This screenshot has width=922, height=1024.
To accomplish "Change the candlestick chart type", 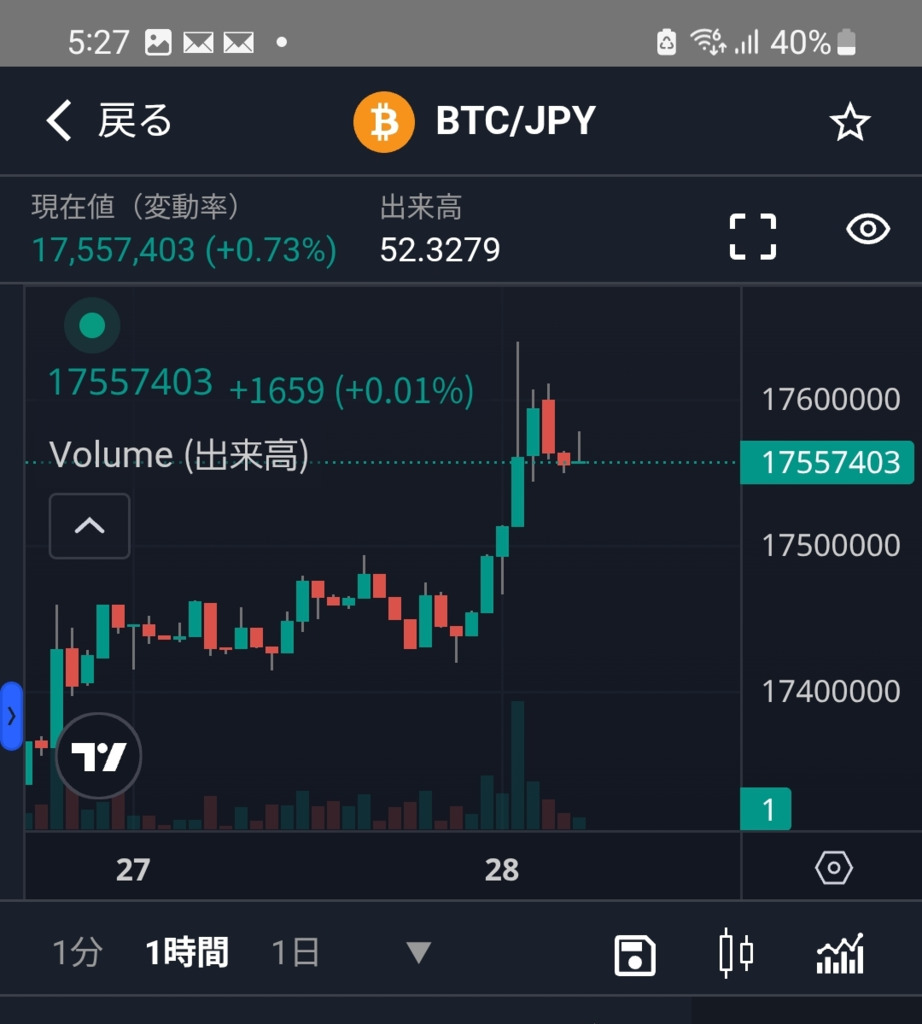I will [736, 952].
